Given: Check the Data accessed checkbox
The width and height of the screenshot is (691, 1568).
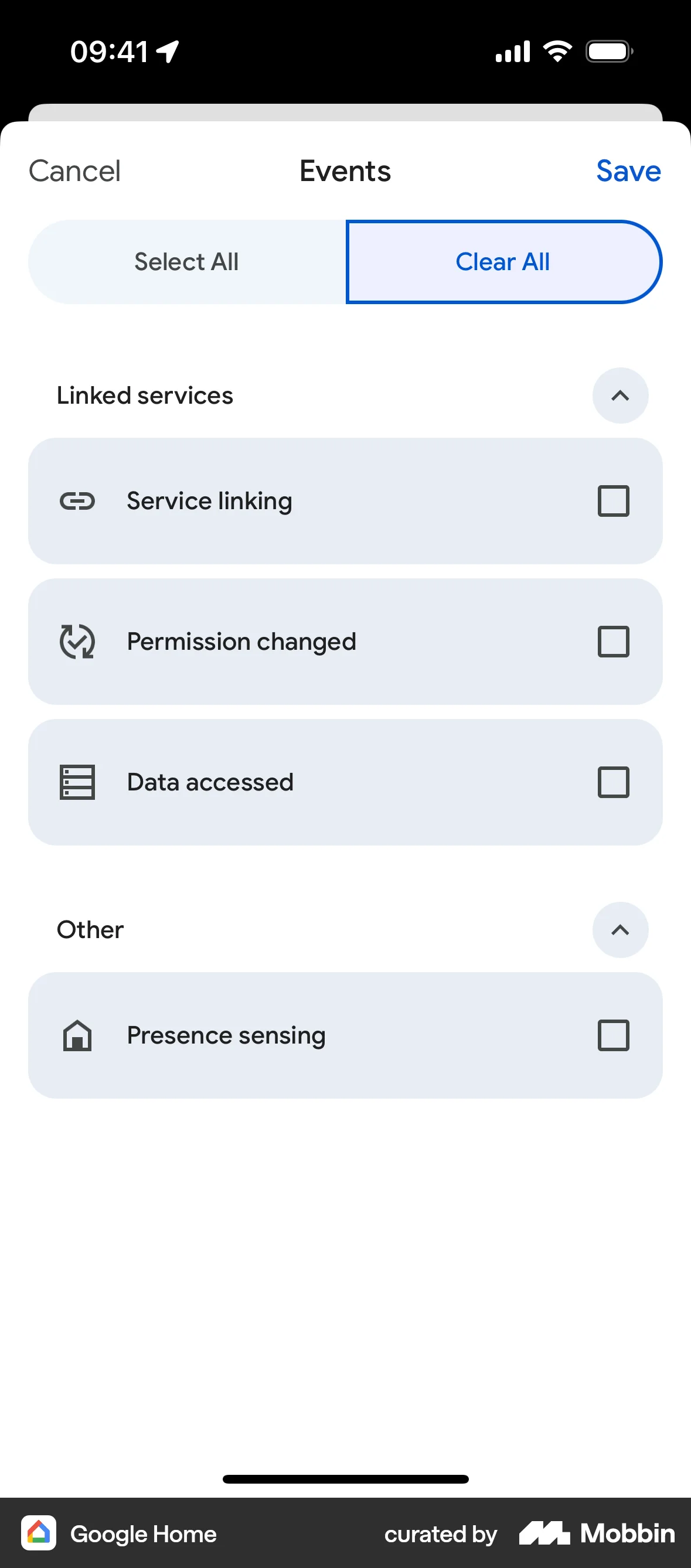Looking at the screenshot, I should click(613, 783).
